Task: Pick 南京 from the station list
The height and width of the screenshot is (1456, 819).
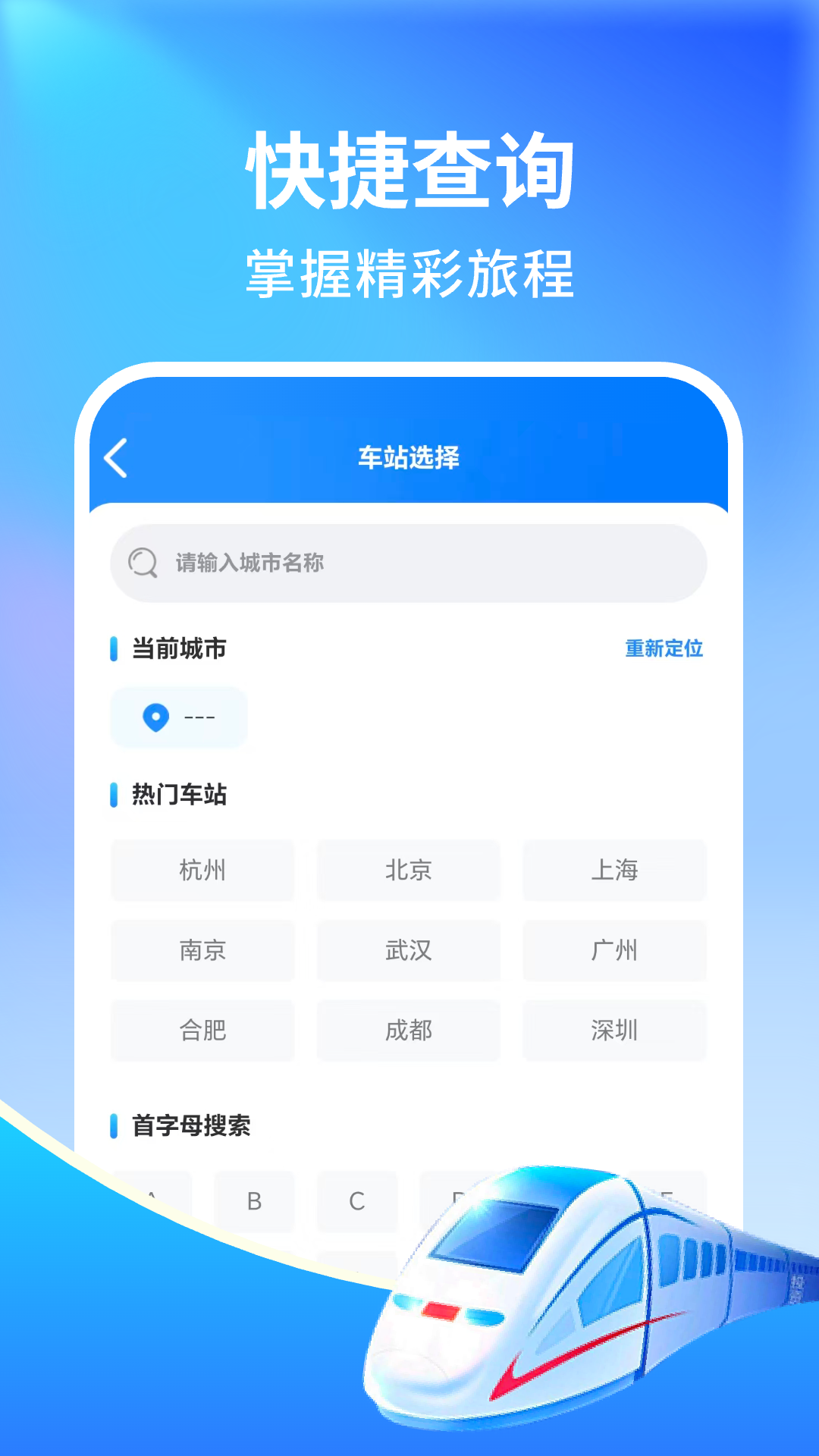Action: tap(202, 951)
